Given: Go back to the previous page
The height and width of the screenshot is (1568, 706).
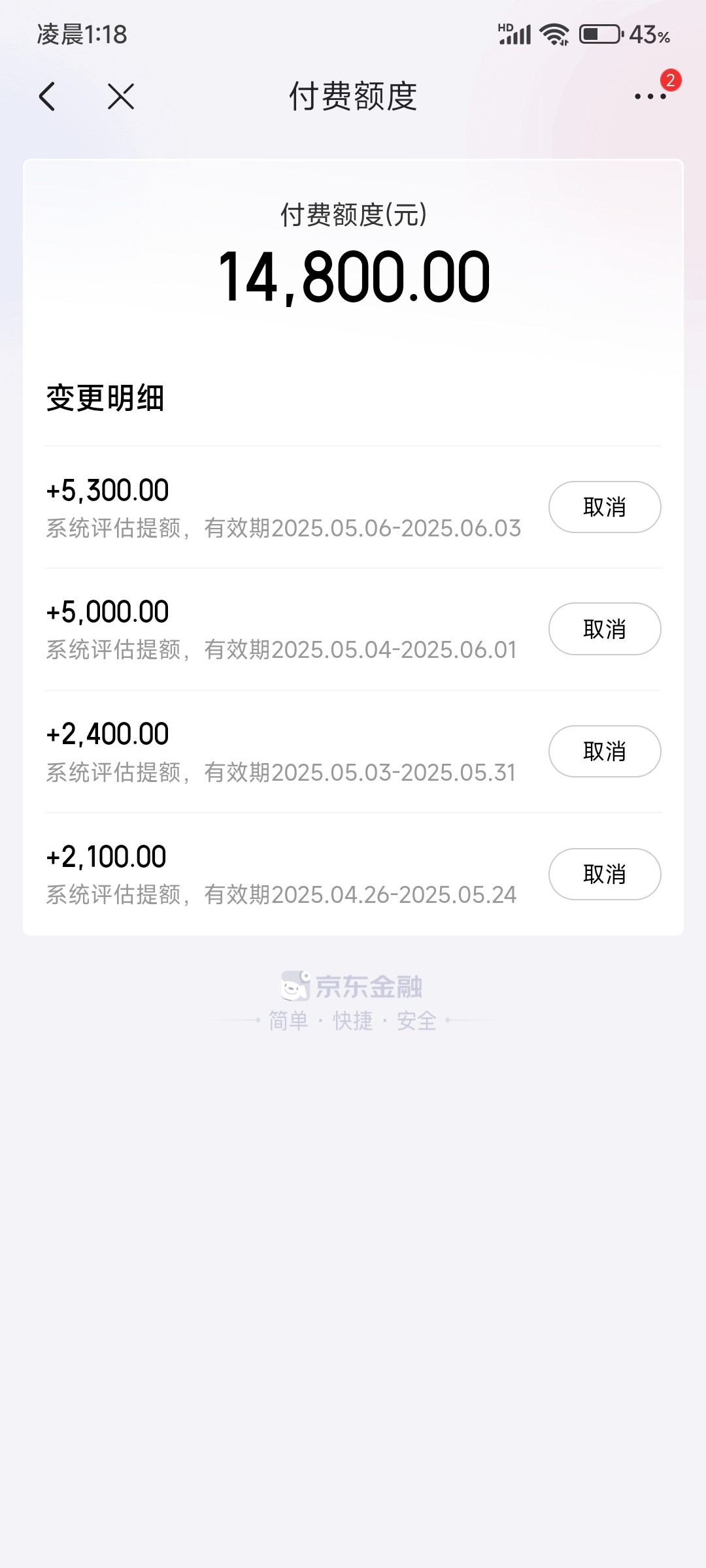Looking at the screenshot, I should coord(47,97).
